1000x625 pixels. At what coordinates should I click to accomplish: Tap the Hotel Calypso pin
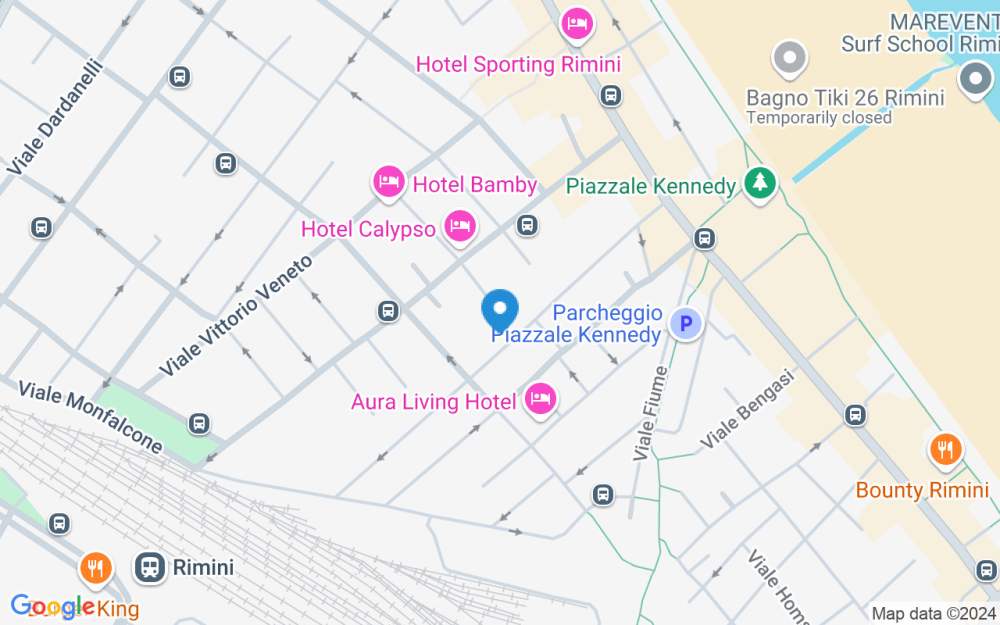[x=460, y=228]
